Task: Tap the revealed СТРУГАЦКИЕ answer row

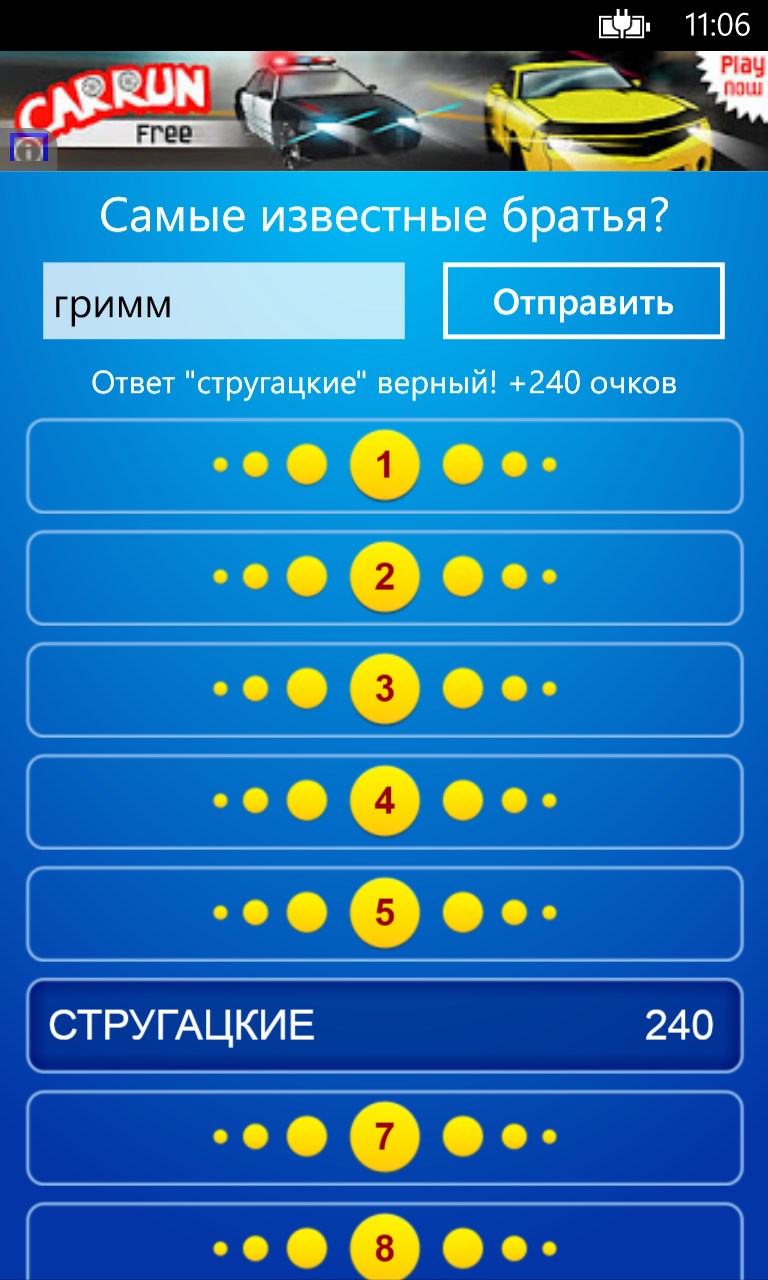Action: tap(384, 1025)
